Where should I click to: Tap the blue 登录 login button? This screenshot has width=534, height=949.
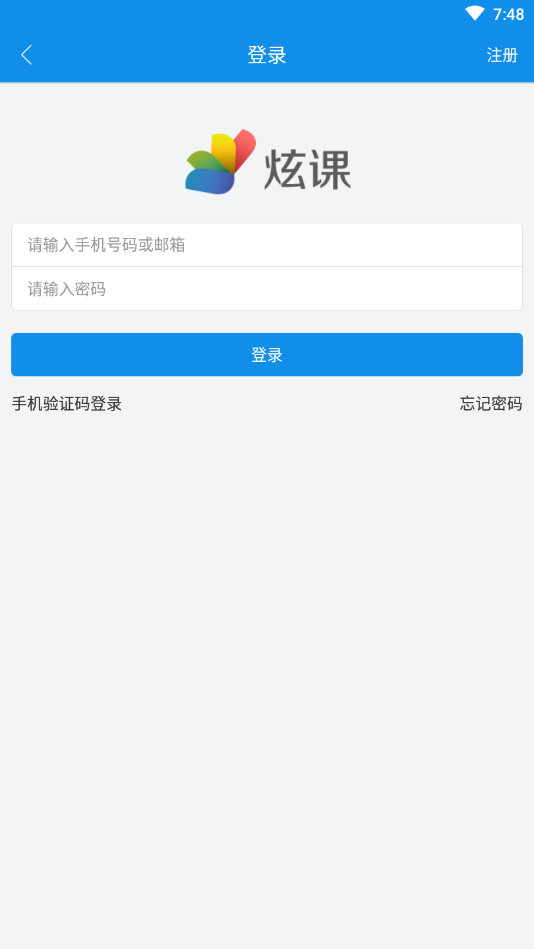267,355
